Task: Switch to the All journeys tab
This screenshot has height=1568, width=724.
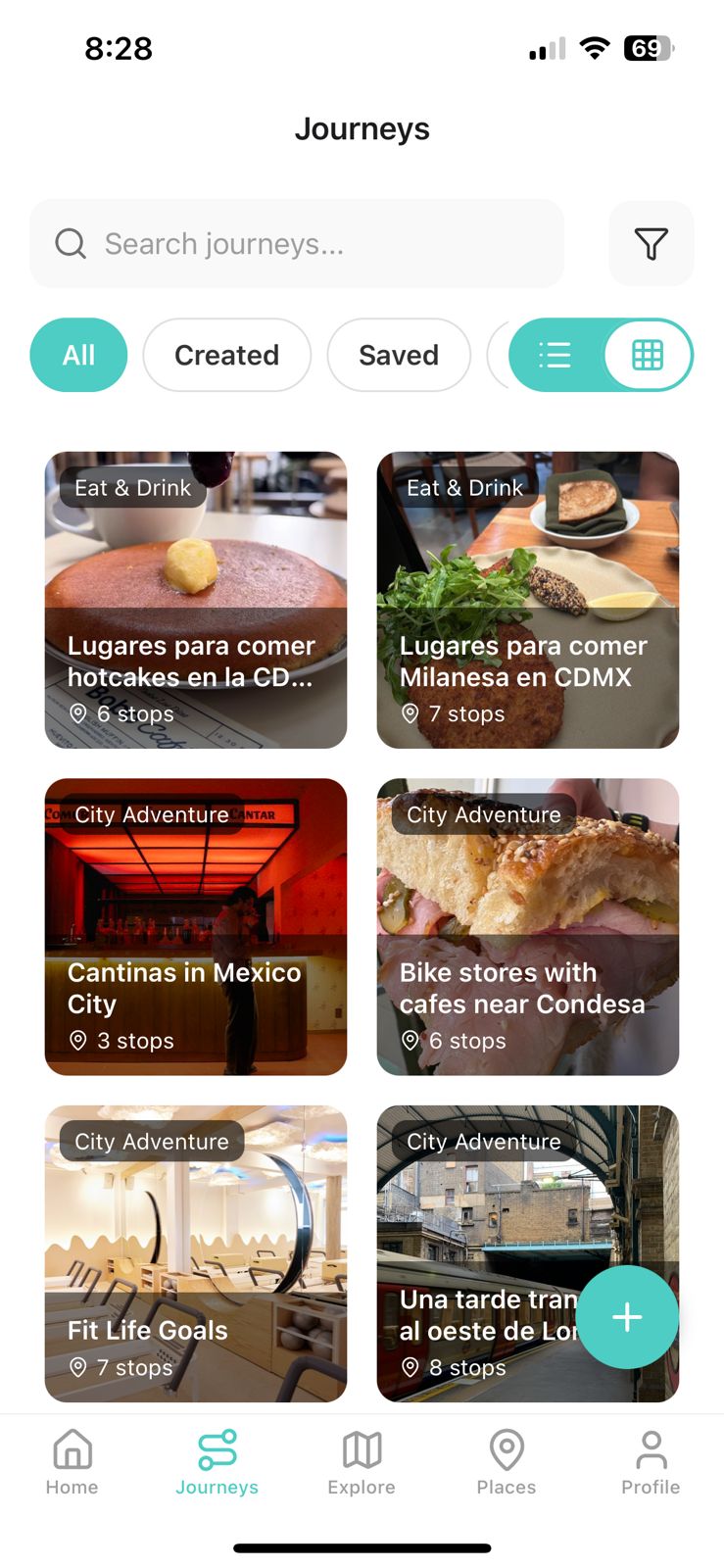Action: 78,355
